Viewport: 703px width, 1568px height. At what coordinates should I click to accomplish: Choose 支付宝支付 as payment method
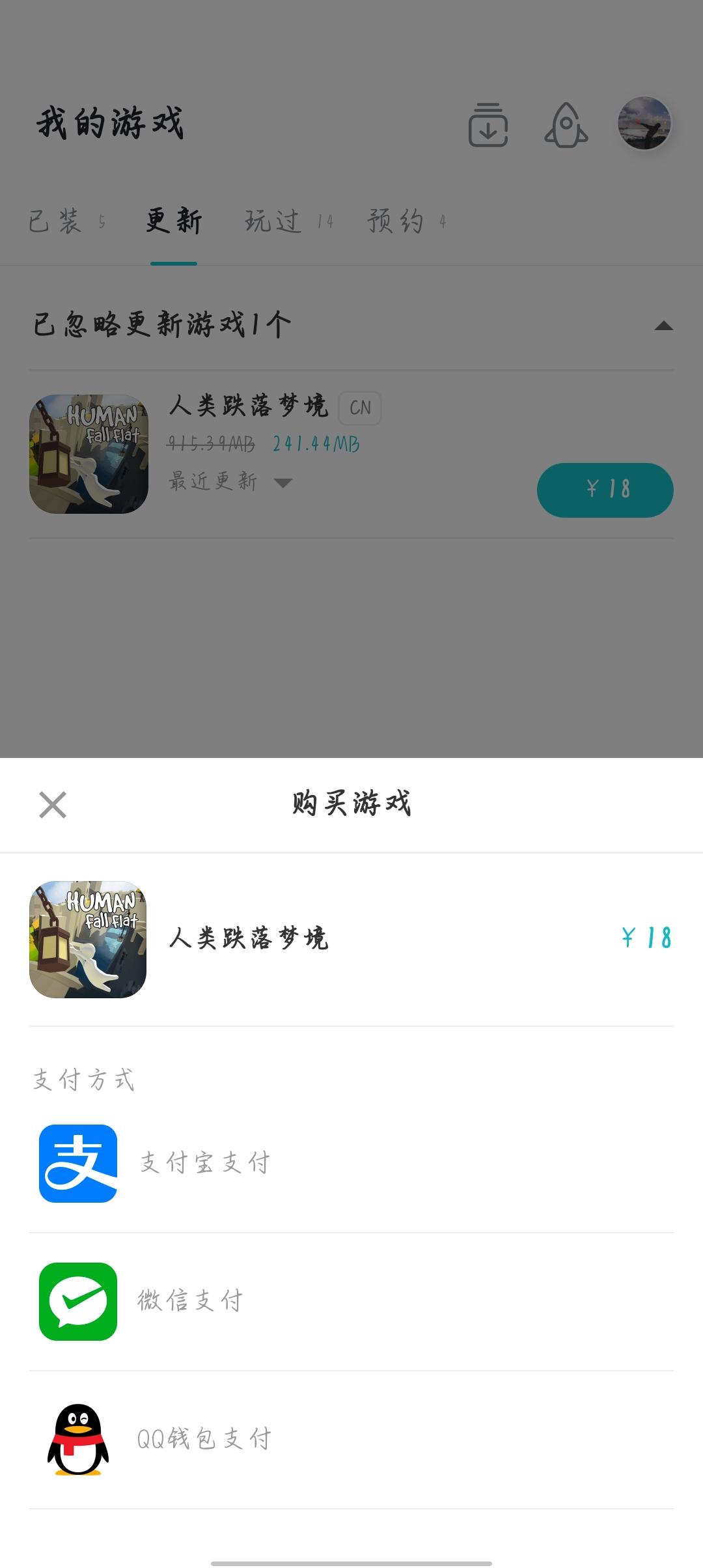[x=205, y=1163]
